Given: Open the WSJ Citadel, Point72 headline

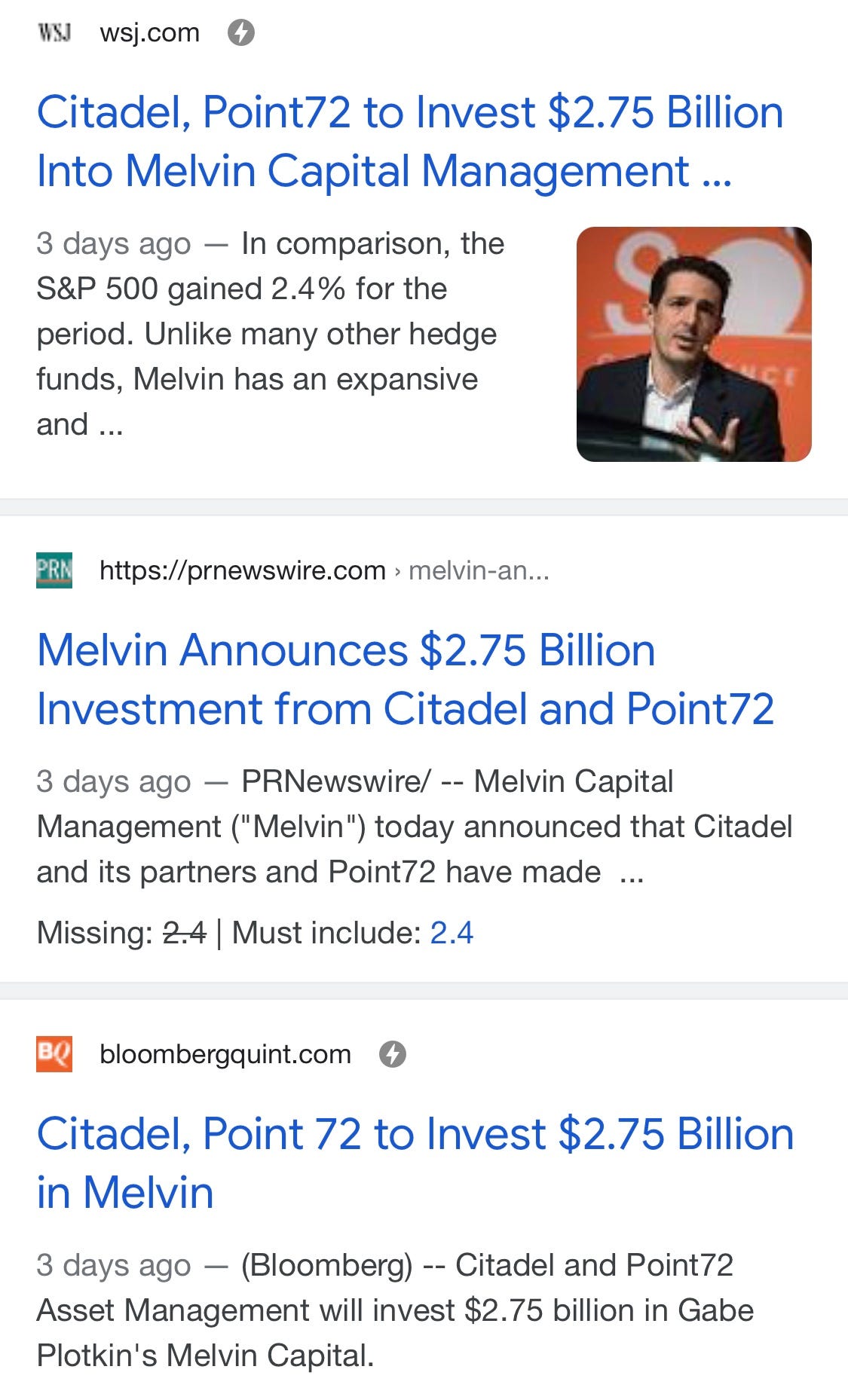Looking at the screenshot, I should 410,142.
